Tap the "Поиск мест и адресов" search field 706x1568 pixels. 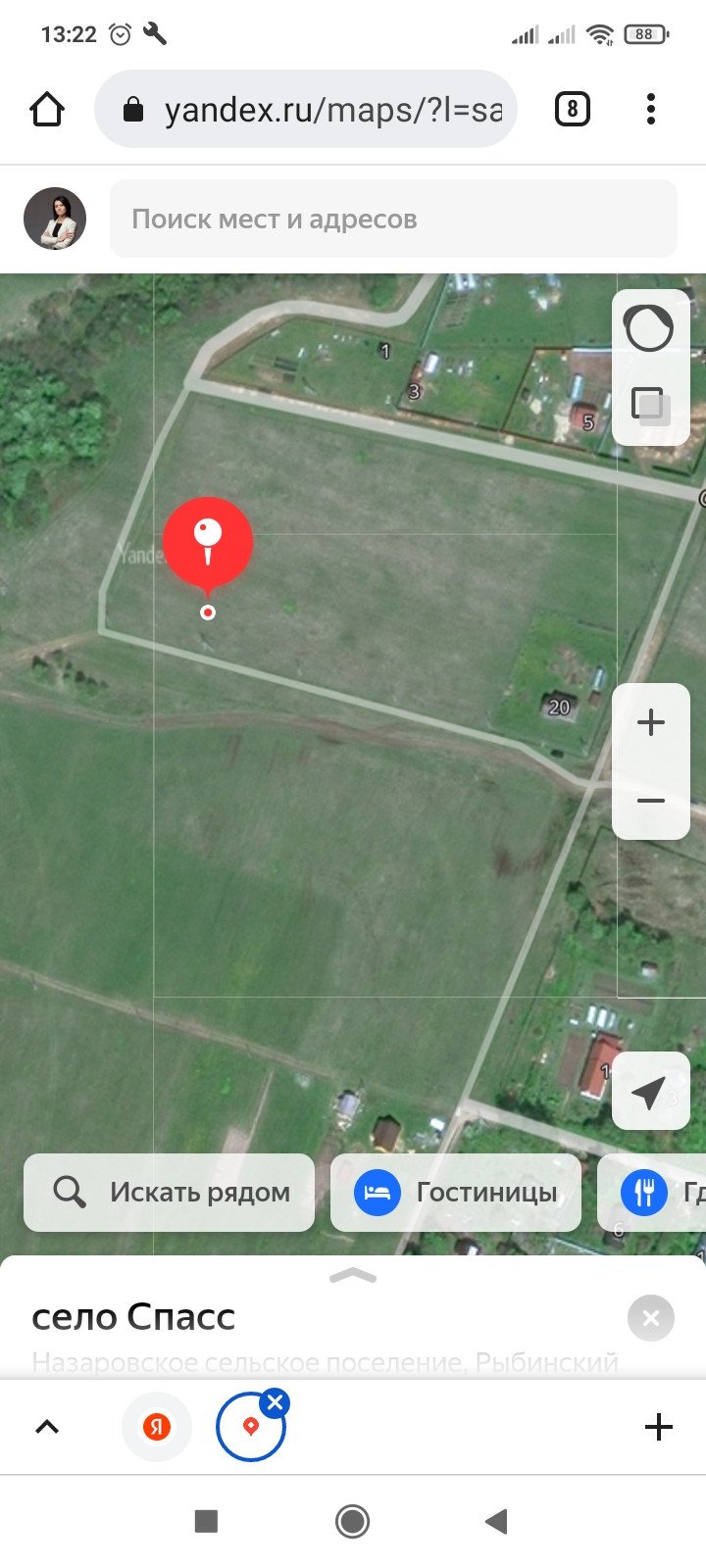pyautogui.click(x=393, y=219)
